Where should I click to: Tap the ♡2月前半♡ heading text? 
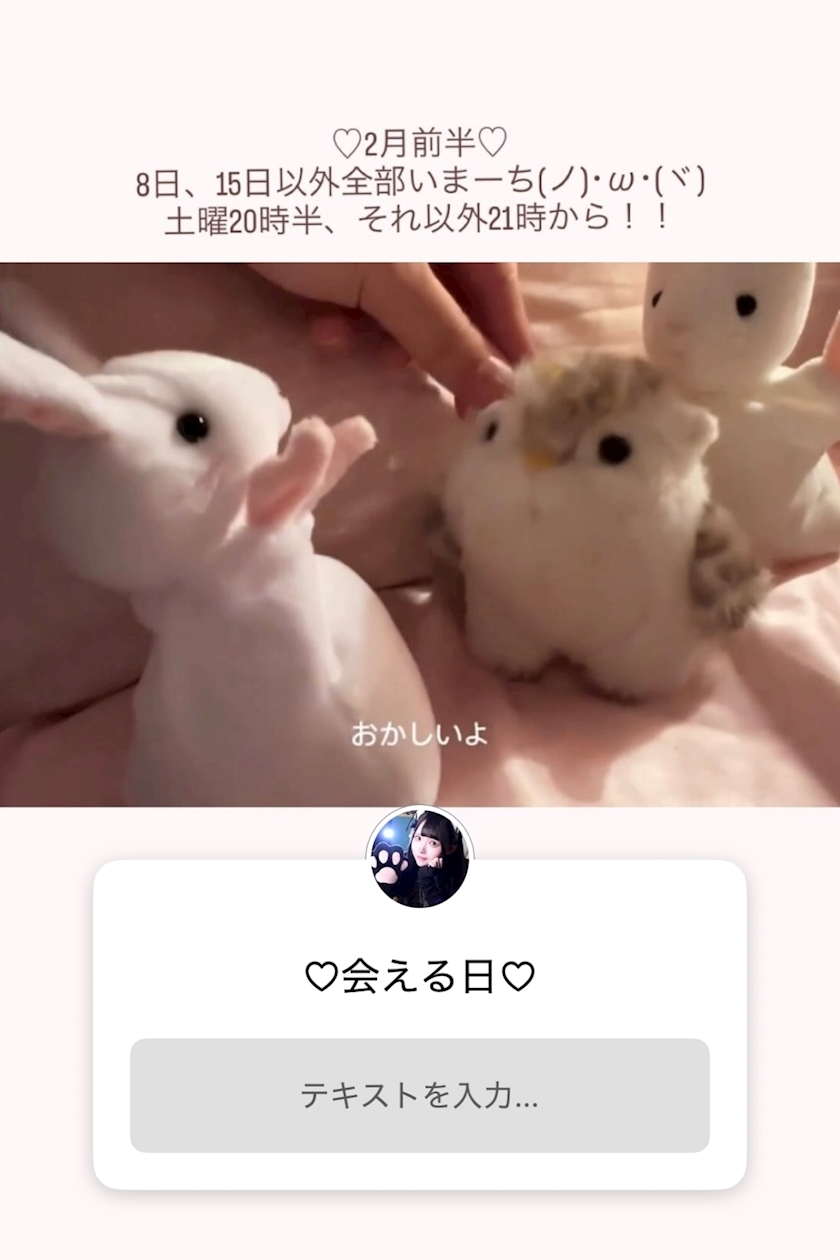(420, 143)
